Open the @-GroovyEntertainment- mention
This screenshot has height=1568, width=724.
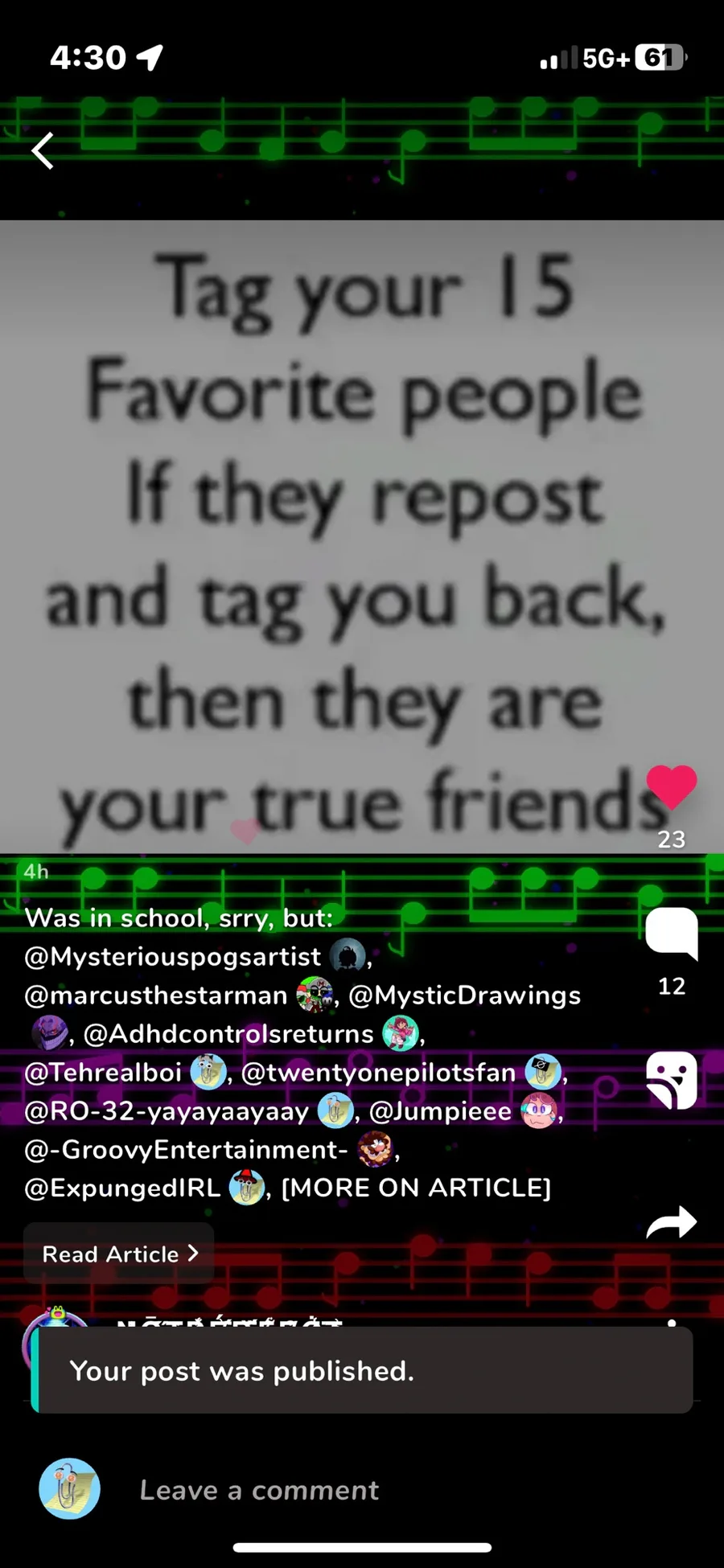(187, 1149)
